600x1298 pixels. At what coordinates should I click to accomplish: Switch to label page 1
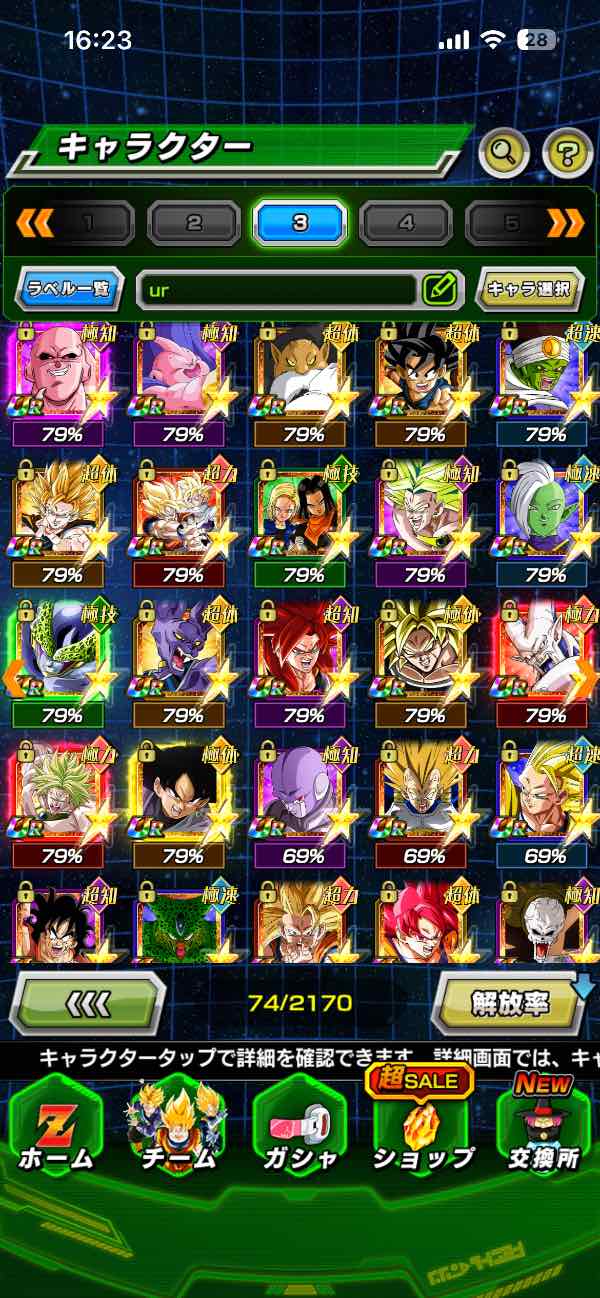(88, 224)
